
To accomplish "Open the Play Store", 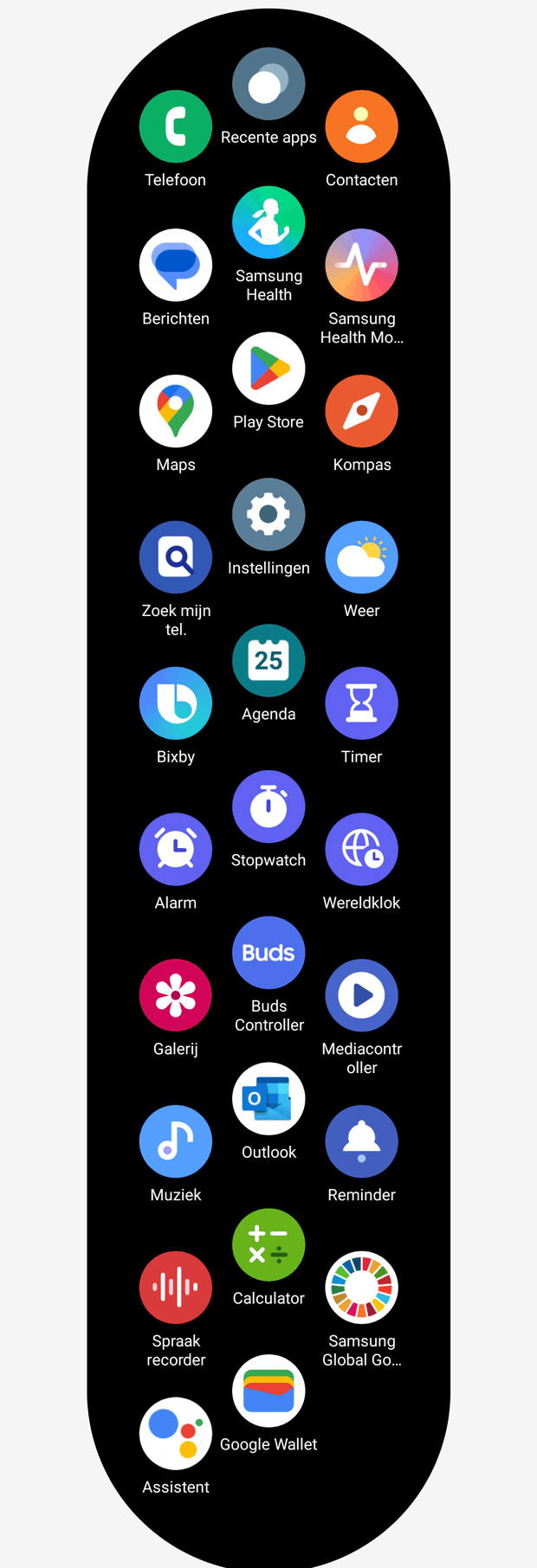I will point(268,369).
